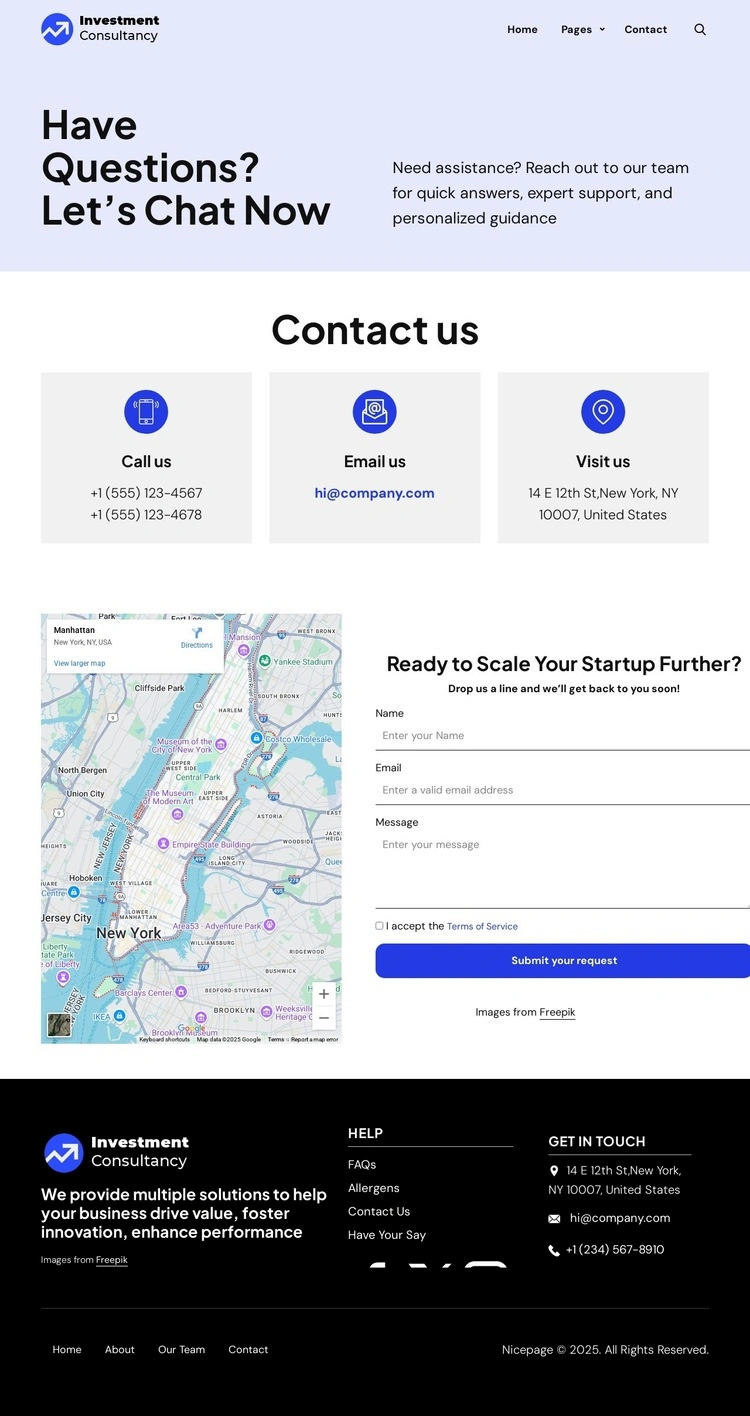Go to About in the footer
The width and height of the screenshot is (750, 1416).
[x=120, y=1350]
